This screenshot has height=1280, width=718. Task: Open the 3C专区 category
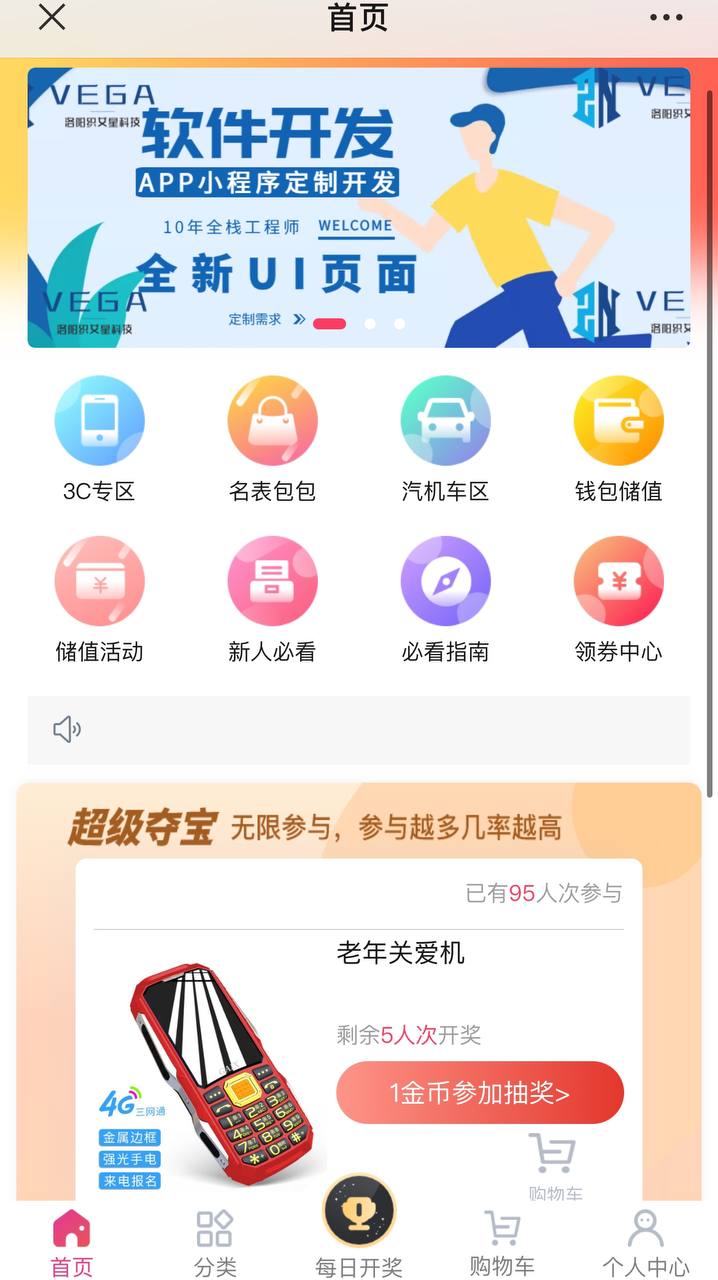click(x=99, y=421)
